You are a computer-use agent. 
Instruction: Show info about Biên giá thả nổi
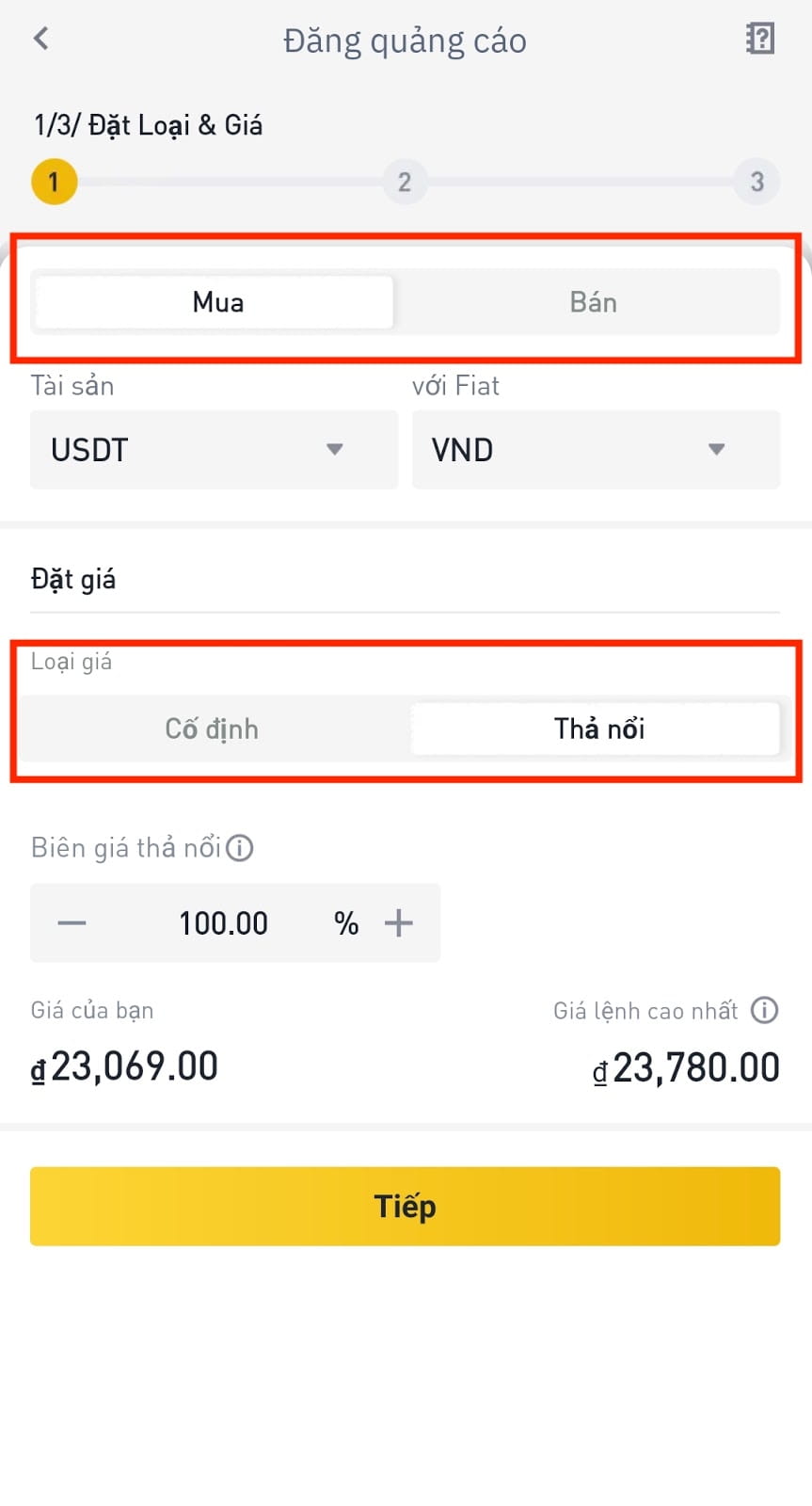coord(240,848)
